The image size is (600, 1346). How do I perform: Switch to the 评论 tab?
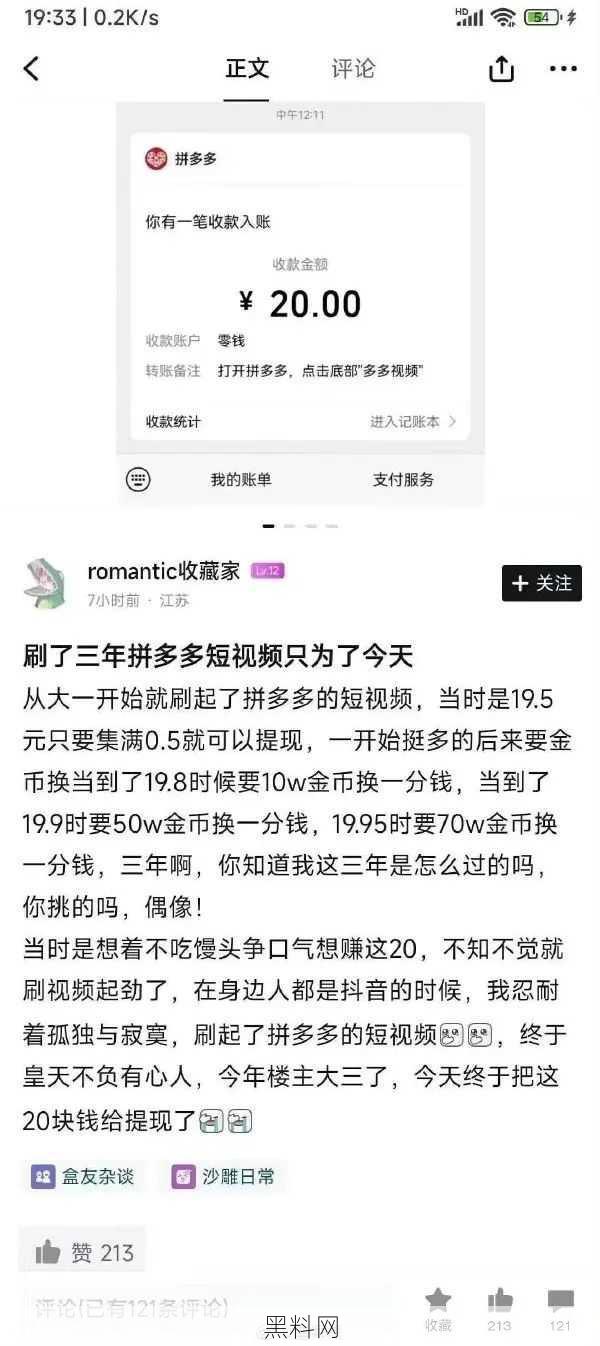[353, 69]
